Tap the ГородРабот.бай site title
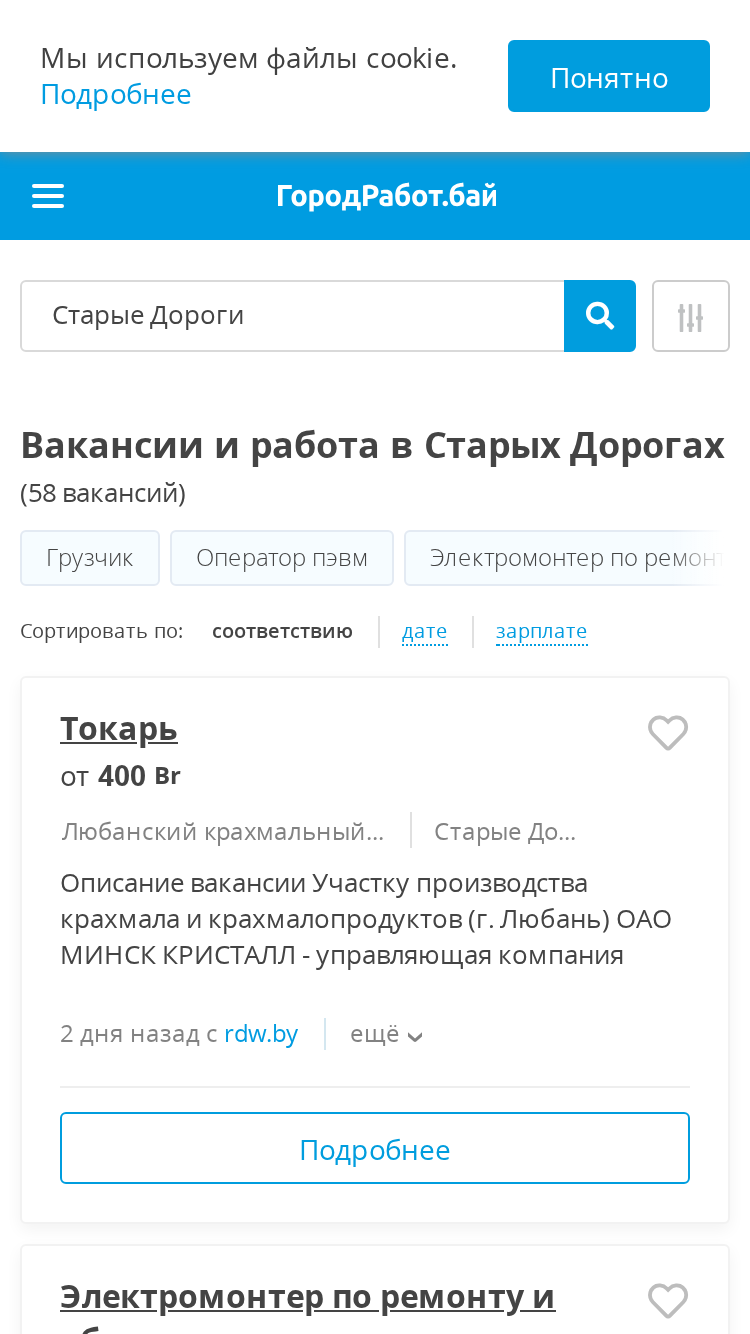The width and height of the screenshot is (750, 1334). (x=387, y=196)
